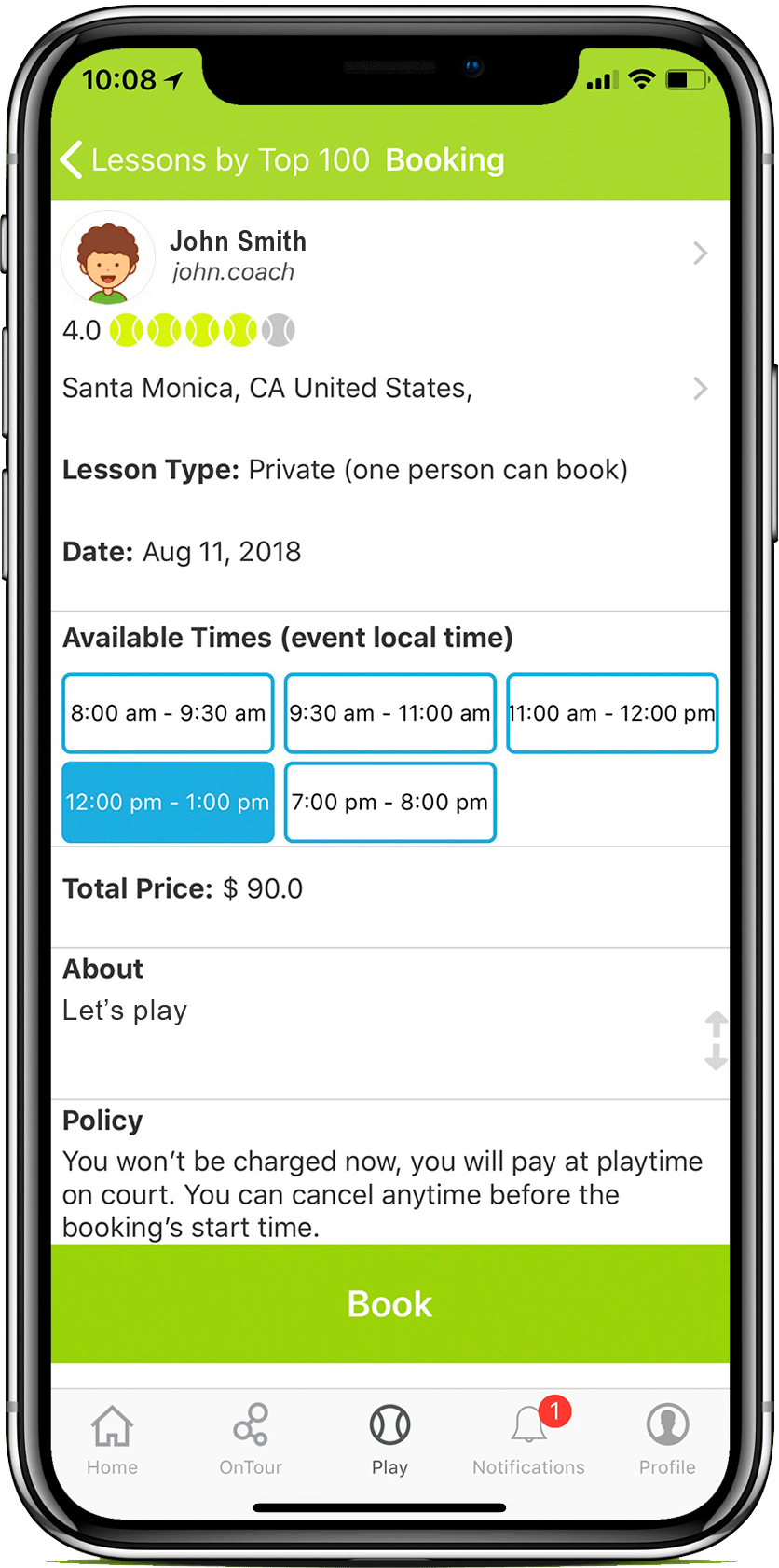Go to the Profile tab
The width and height of the screenshot is (779, 1568).
coord(667,1439)
